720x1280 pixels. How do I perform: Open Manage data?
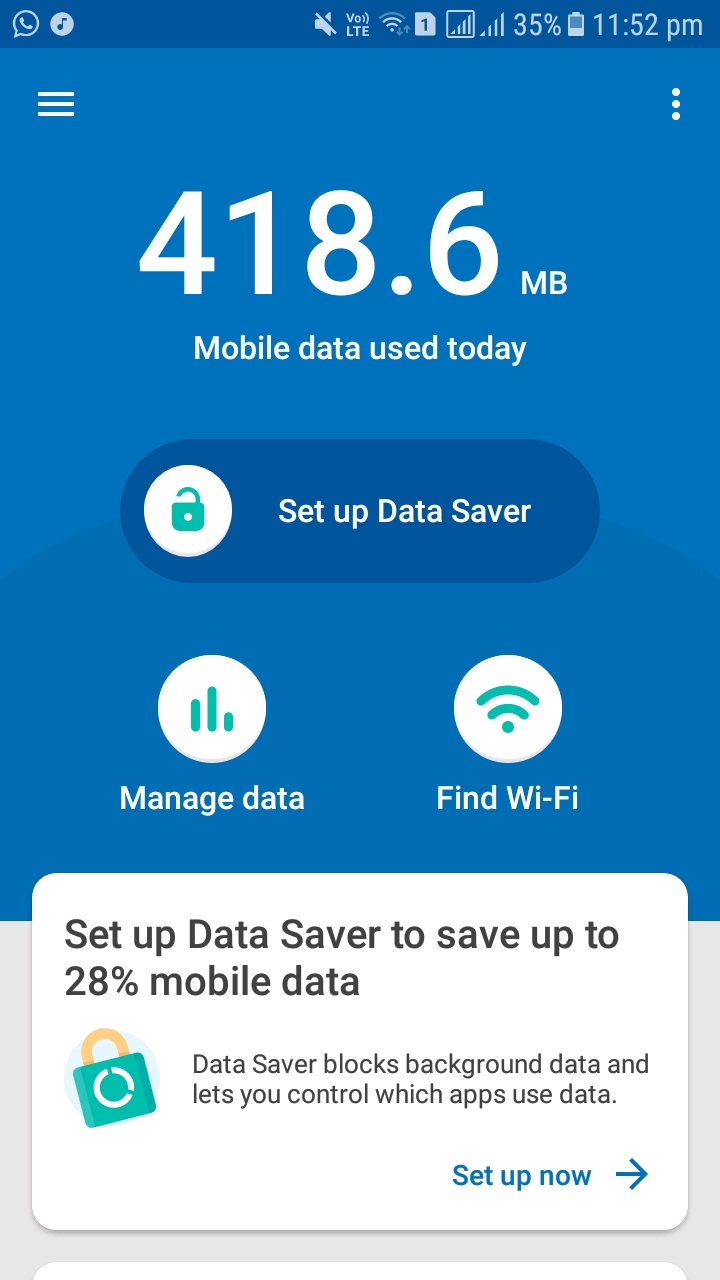click(x=212, y=708)
